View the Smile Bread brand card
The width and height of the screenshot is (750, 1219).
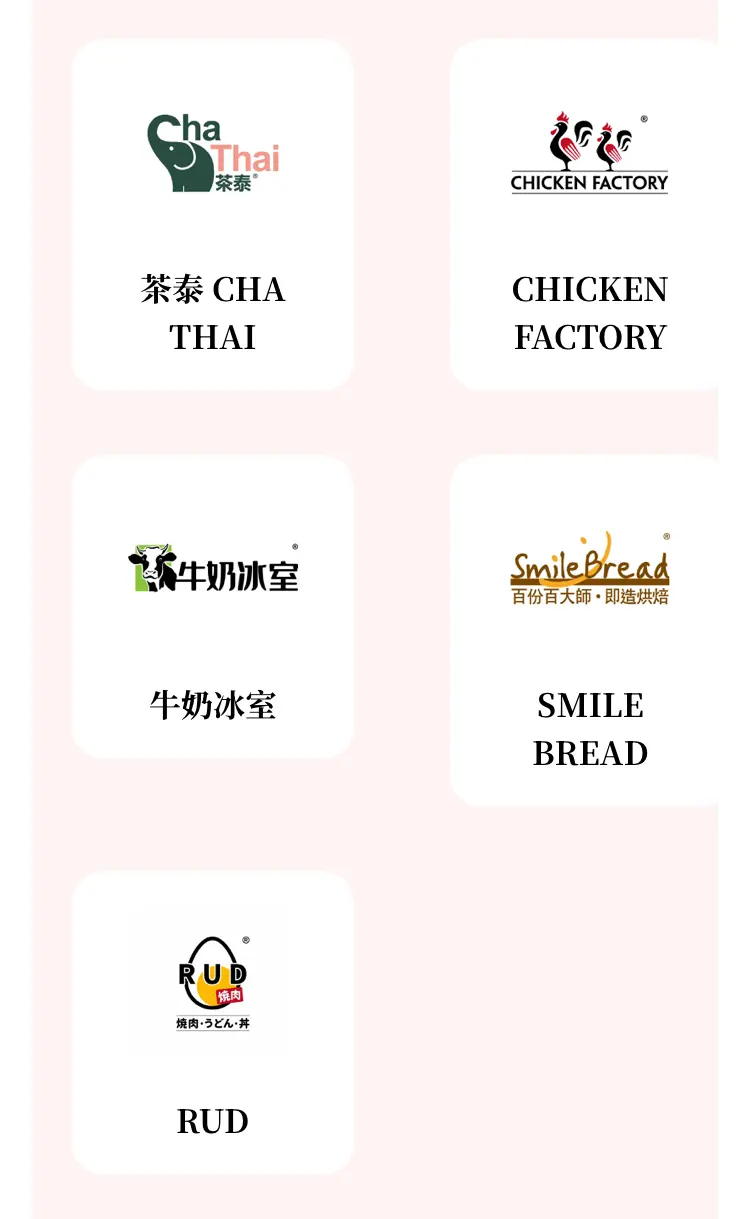pos(585,631)
